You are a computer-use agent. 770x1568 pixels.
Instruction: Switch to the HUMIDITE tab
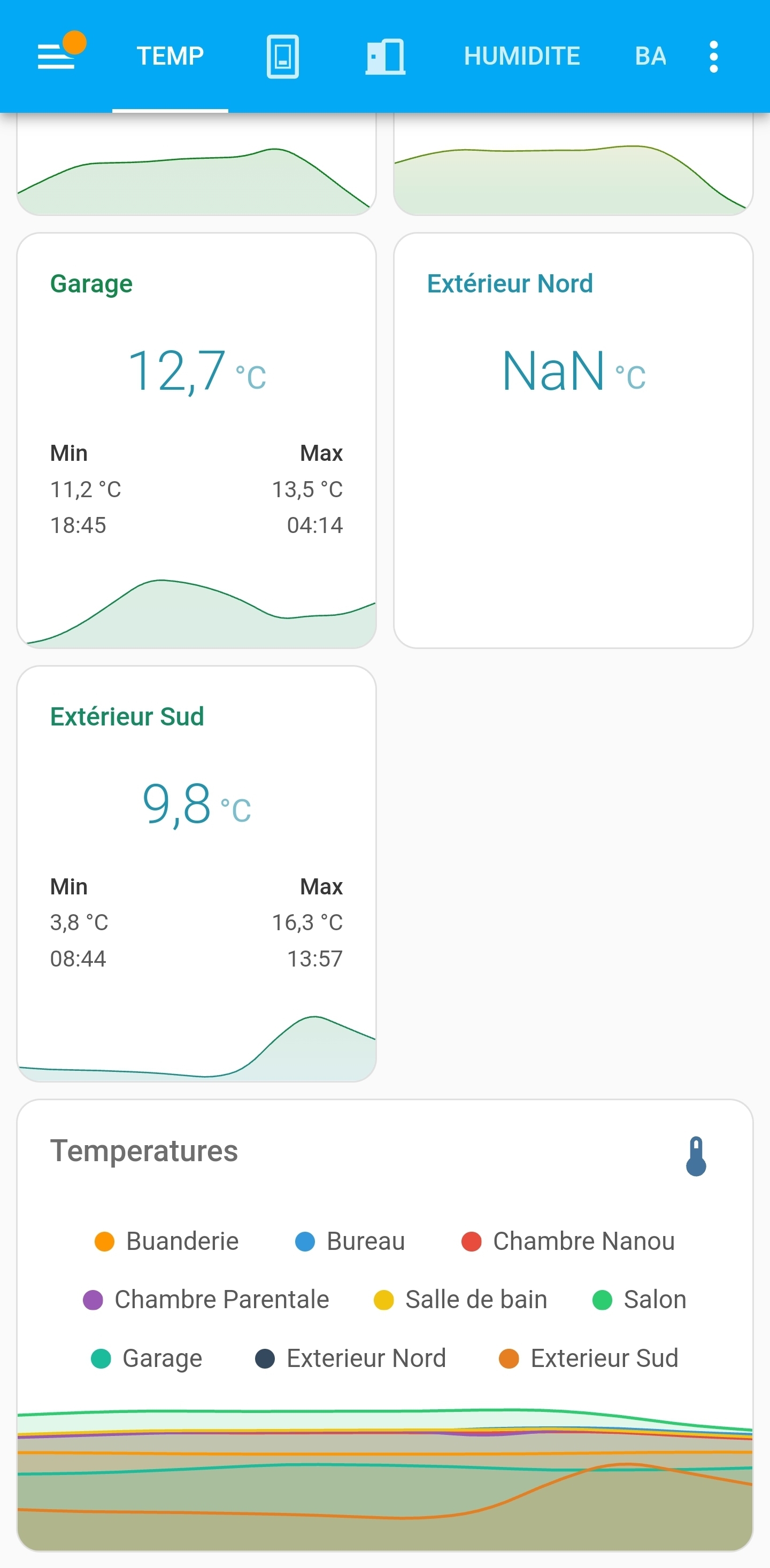point(522,56)
